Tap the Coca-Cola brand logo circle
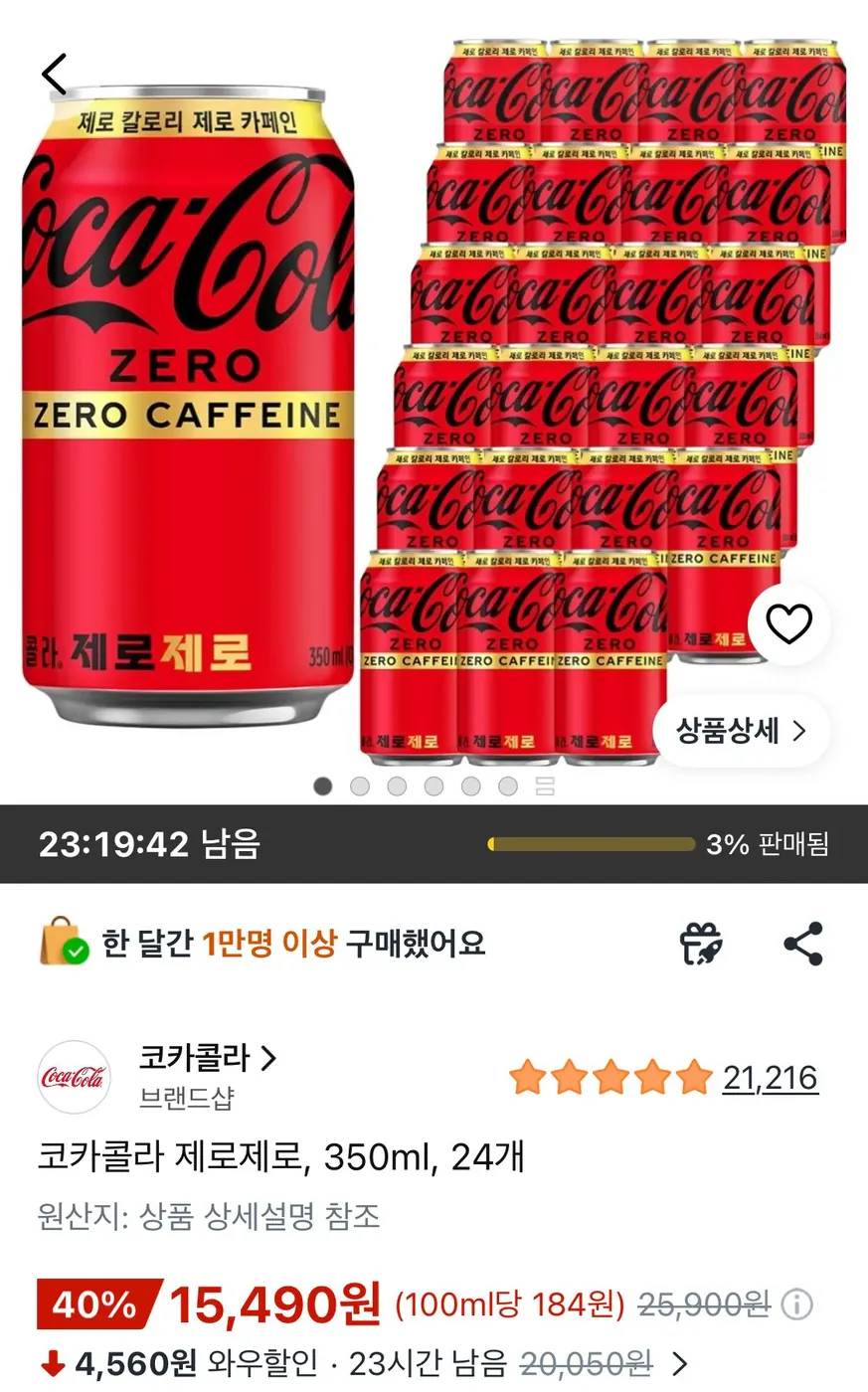This screenshot has height=1392, width=868. (x=73, y=1078)
